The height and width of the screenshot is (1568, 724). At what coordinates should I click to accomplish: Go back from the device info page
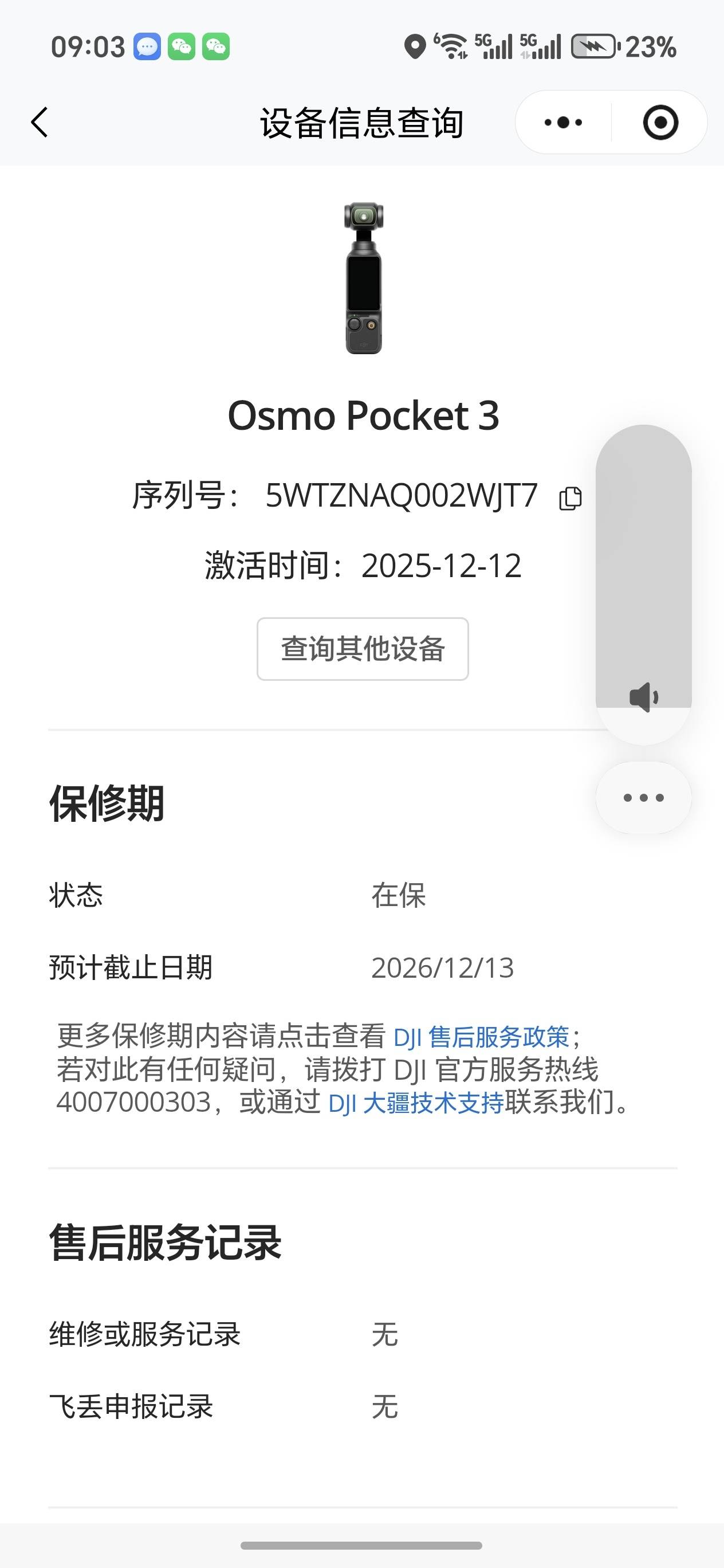pos(40,122)
